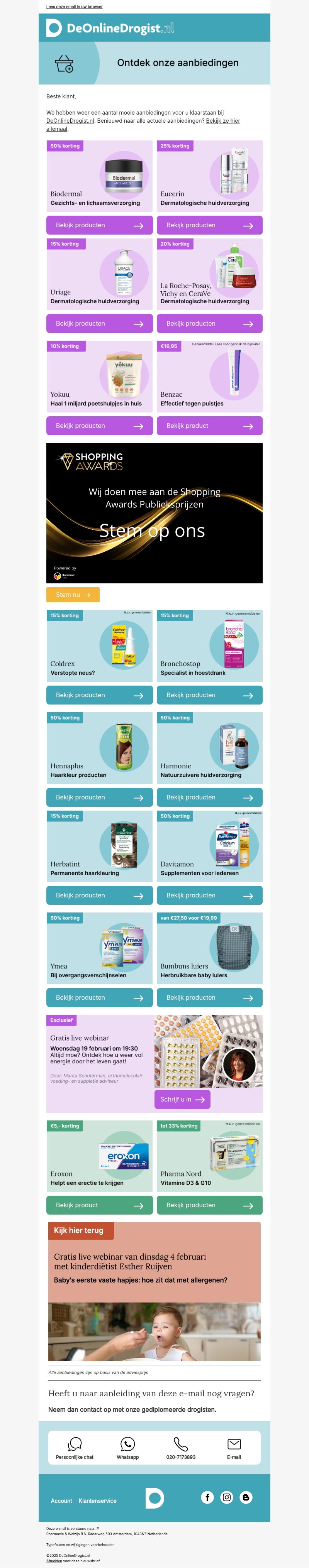Viewport: 309px width, 1568px height.
Task: Open Uriage 'Bekijk producten' button
Action: [99, 324]
